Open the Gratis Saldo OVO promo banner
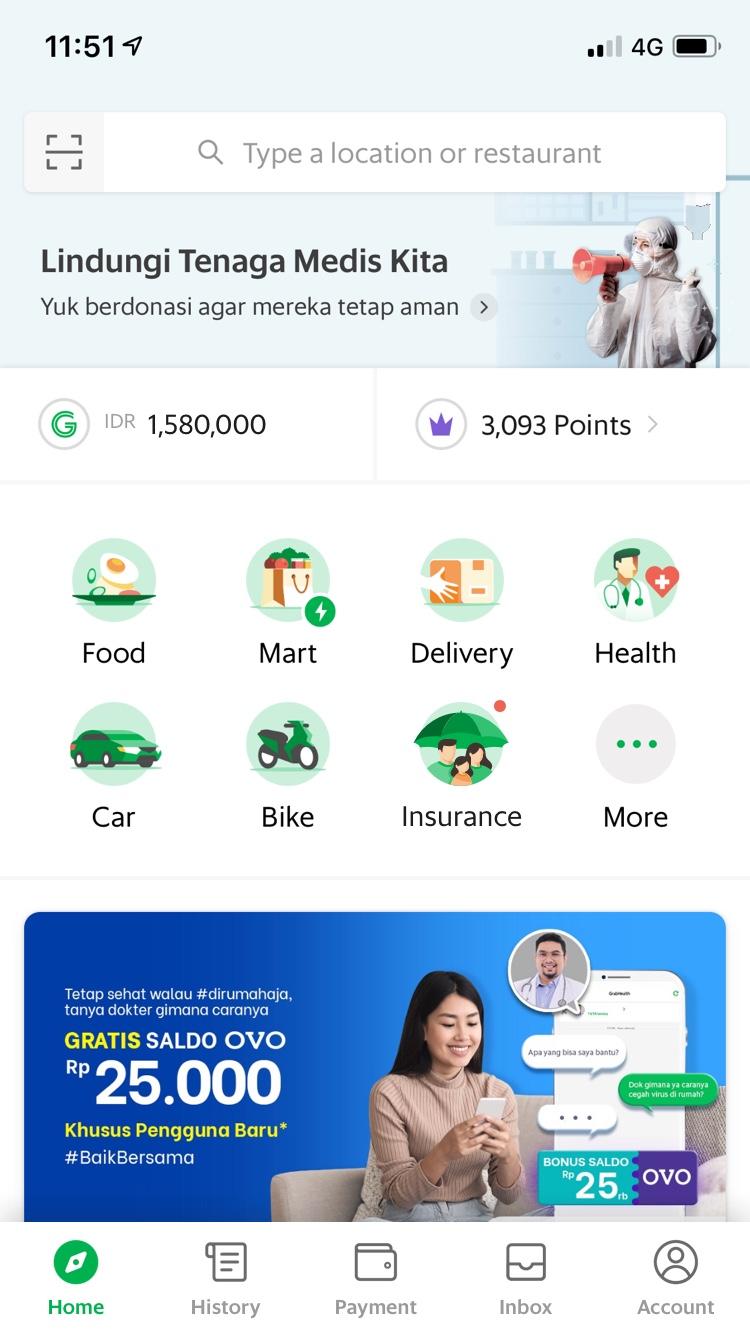 click(x=375, y=1066)
